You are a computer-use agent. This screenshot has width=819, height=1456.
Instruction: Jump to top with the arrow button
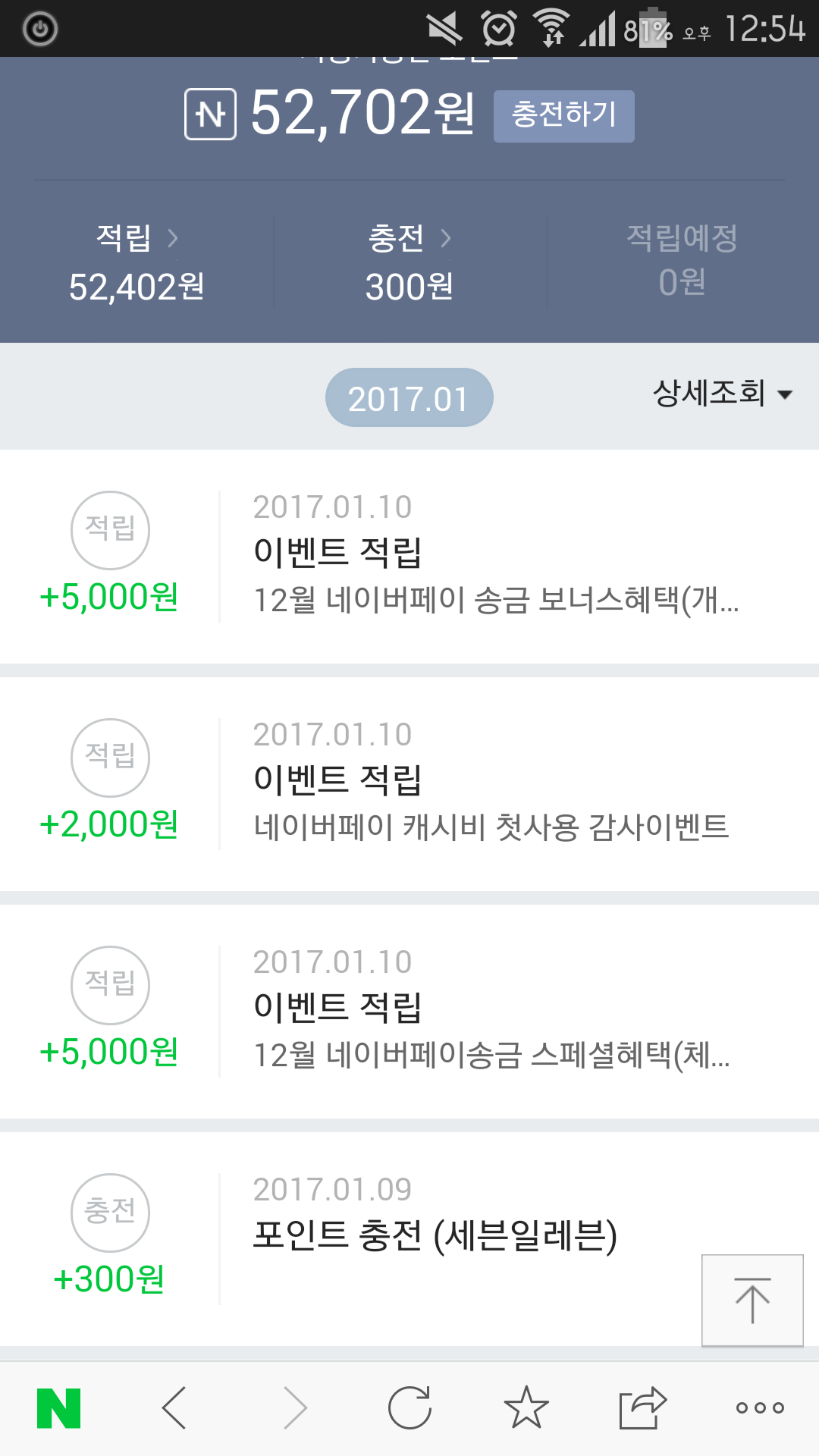752,1300
